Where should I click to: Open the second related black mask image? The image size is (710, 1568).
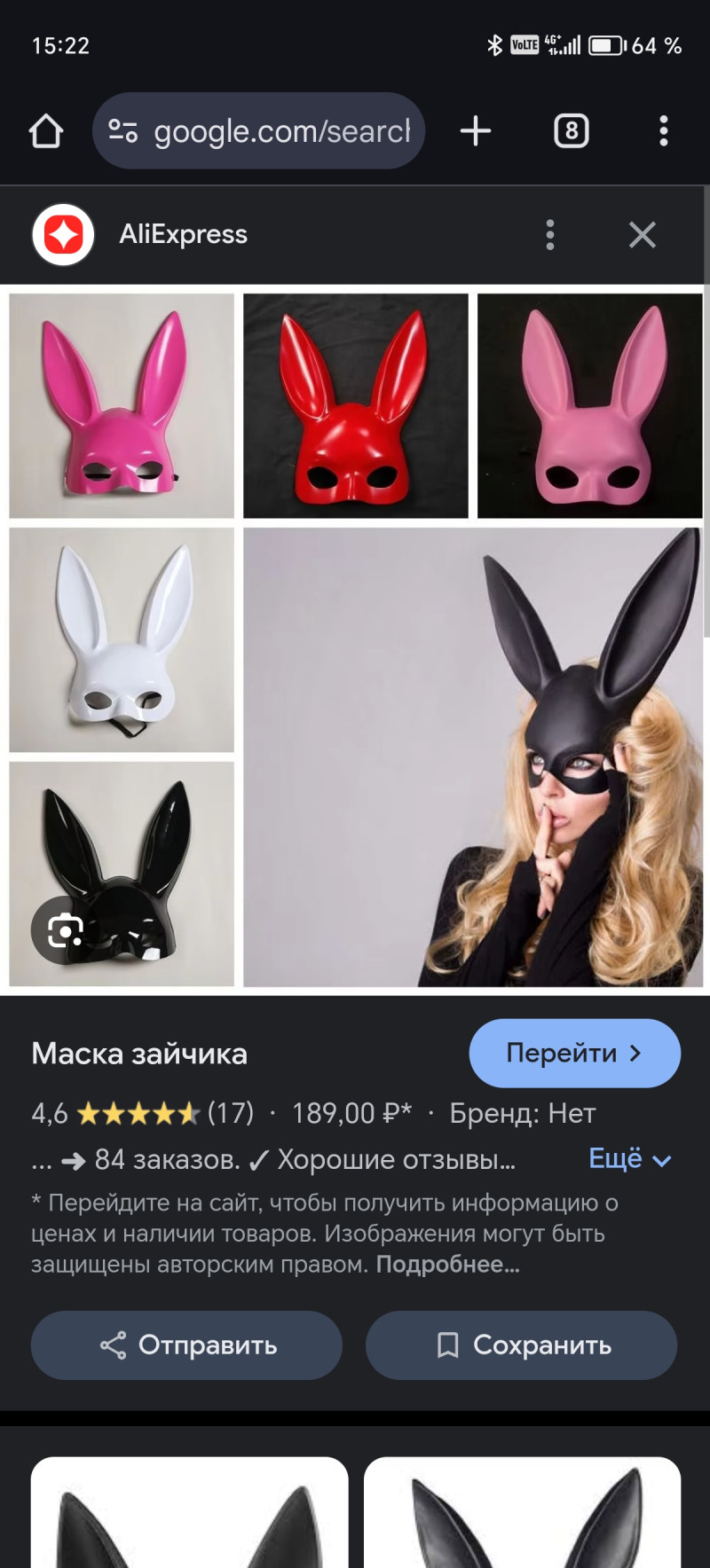pyautogui.click(x=522, y=1515)
